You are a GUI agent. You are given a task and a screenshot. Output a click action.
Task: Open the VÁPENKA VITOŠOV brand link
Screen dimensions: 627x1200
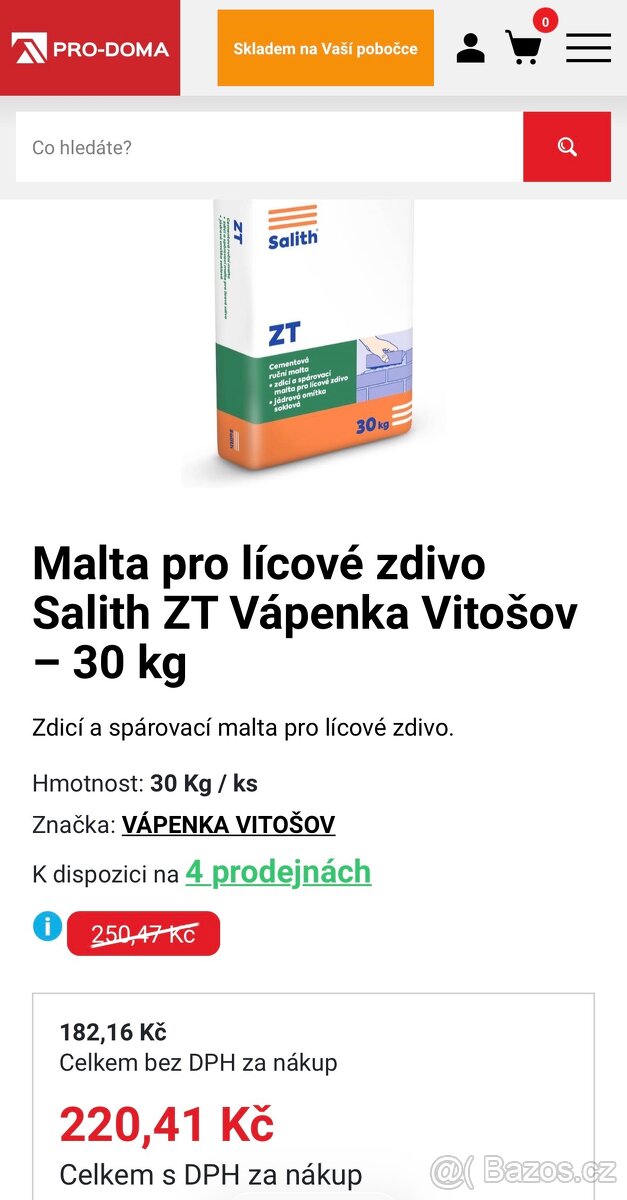tap(228, 825)
